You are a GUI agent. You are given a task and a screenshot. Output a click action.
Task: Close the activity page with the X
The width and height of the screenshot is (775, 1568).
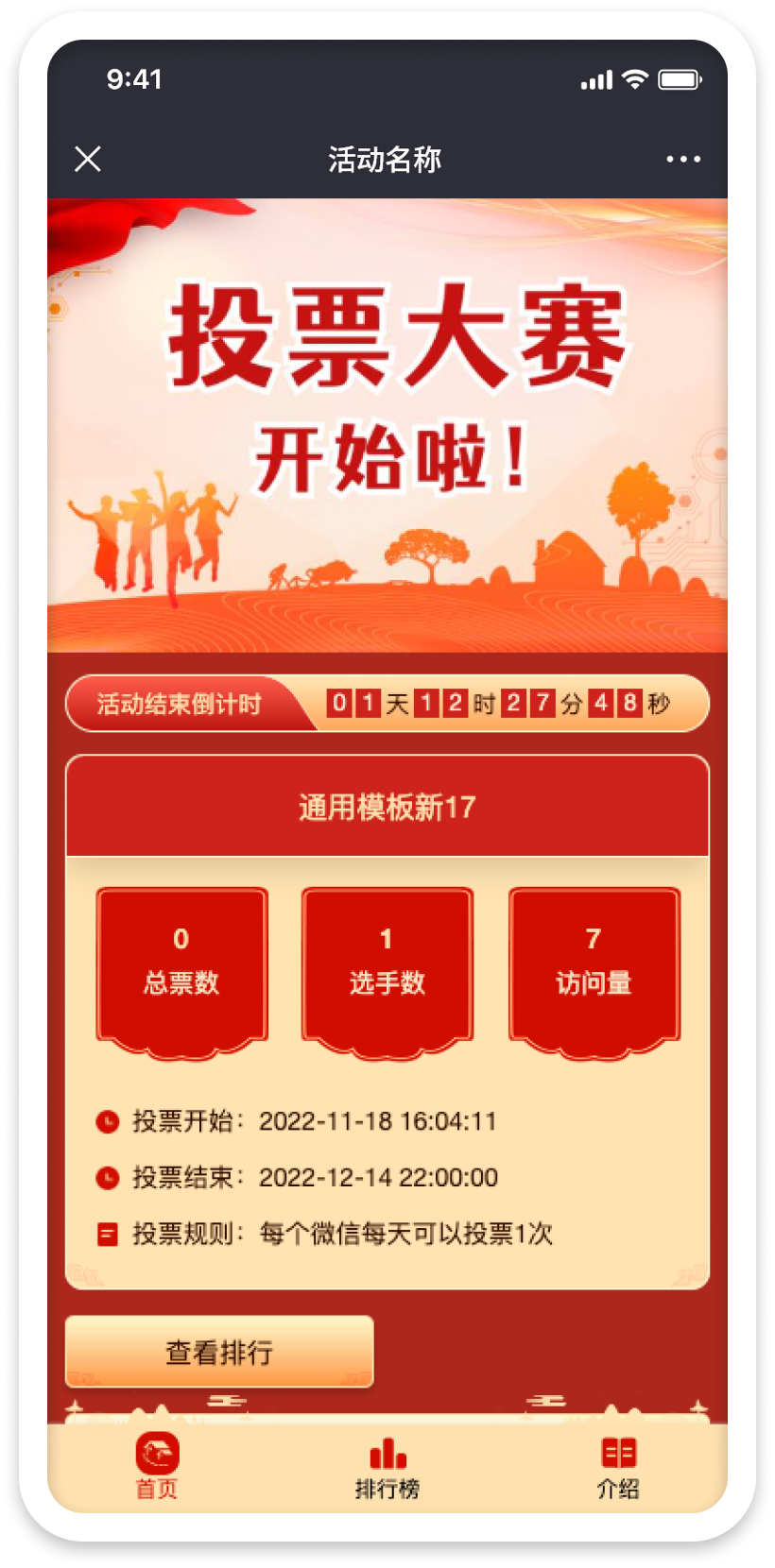tap(88, 159)
